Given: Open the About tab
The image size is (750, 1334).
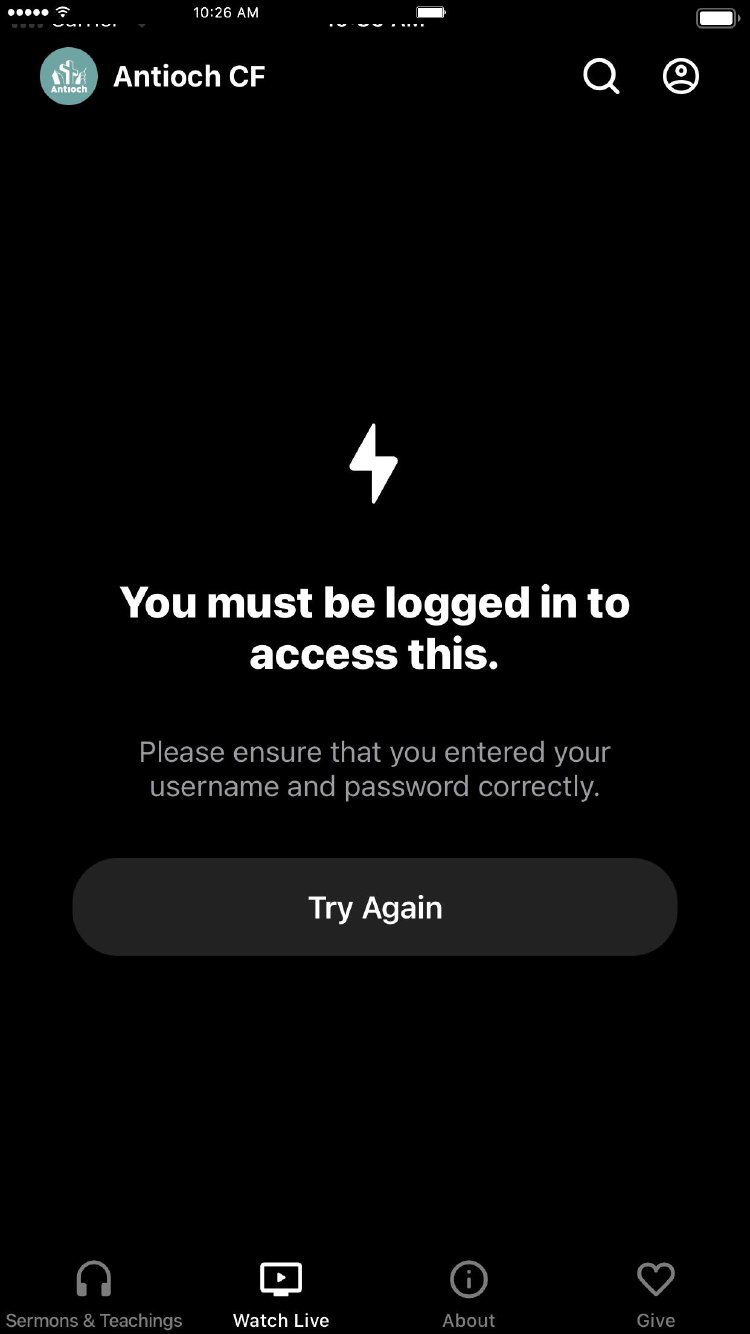Looking at the screenshot, I should pos(468,1295).
